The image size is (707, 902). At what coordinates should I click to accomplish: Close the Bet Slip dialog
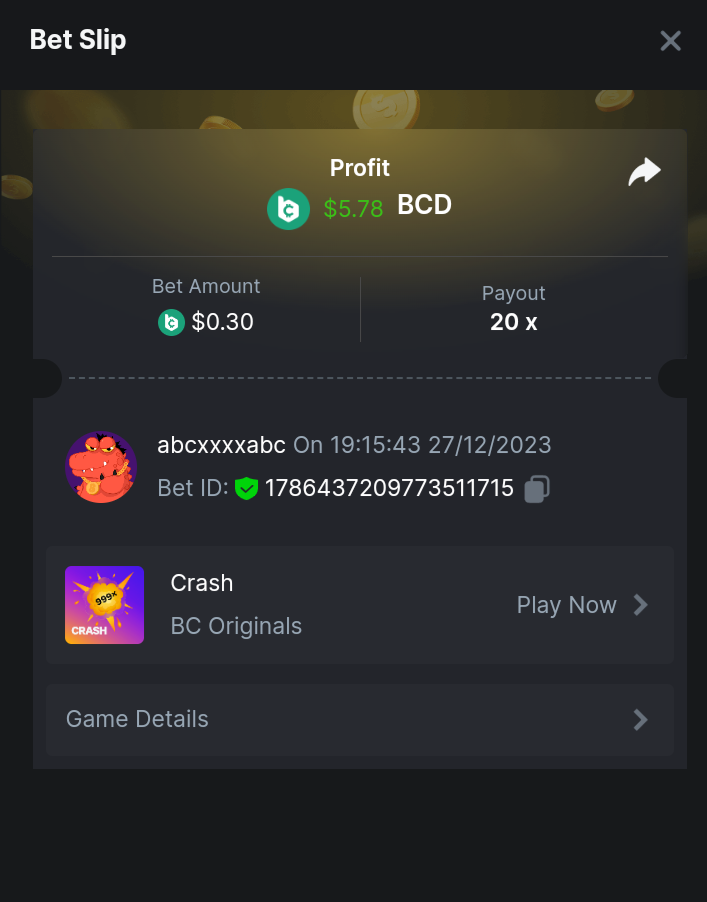point(670,41)
